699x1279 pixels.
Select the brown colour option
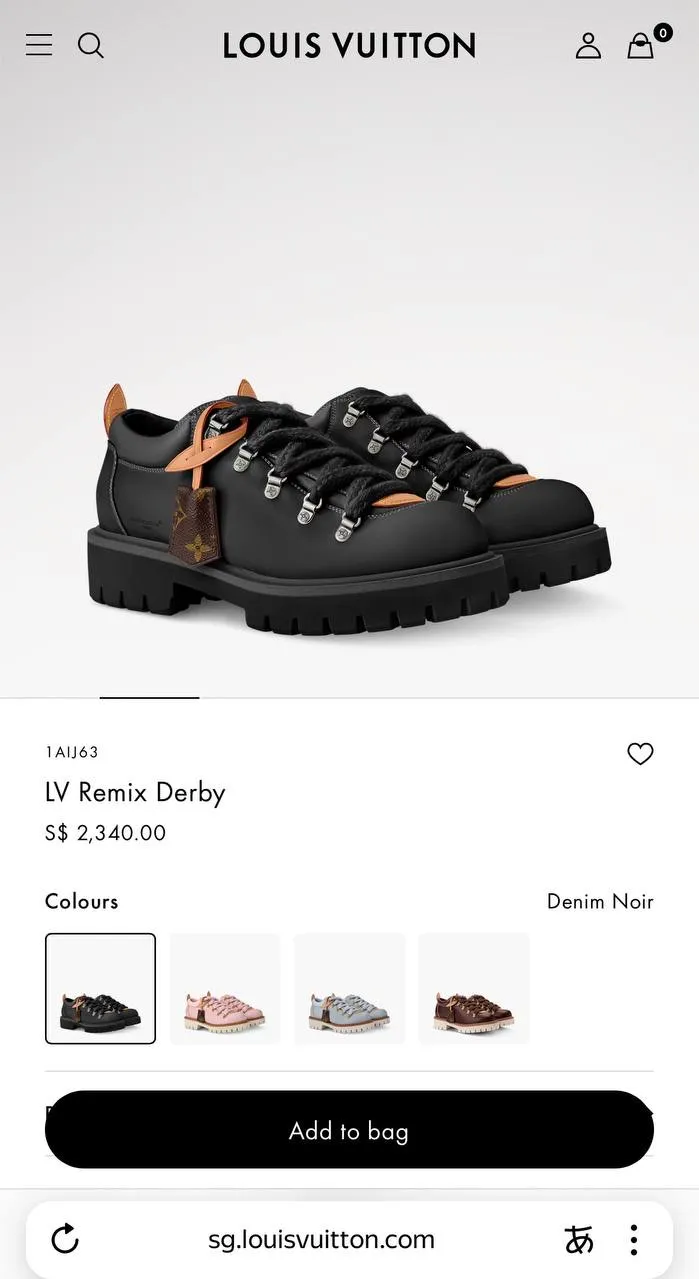tap(474, 988)
